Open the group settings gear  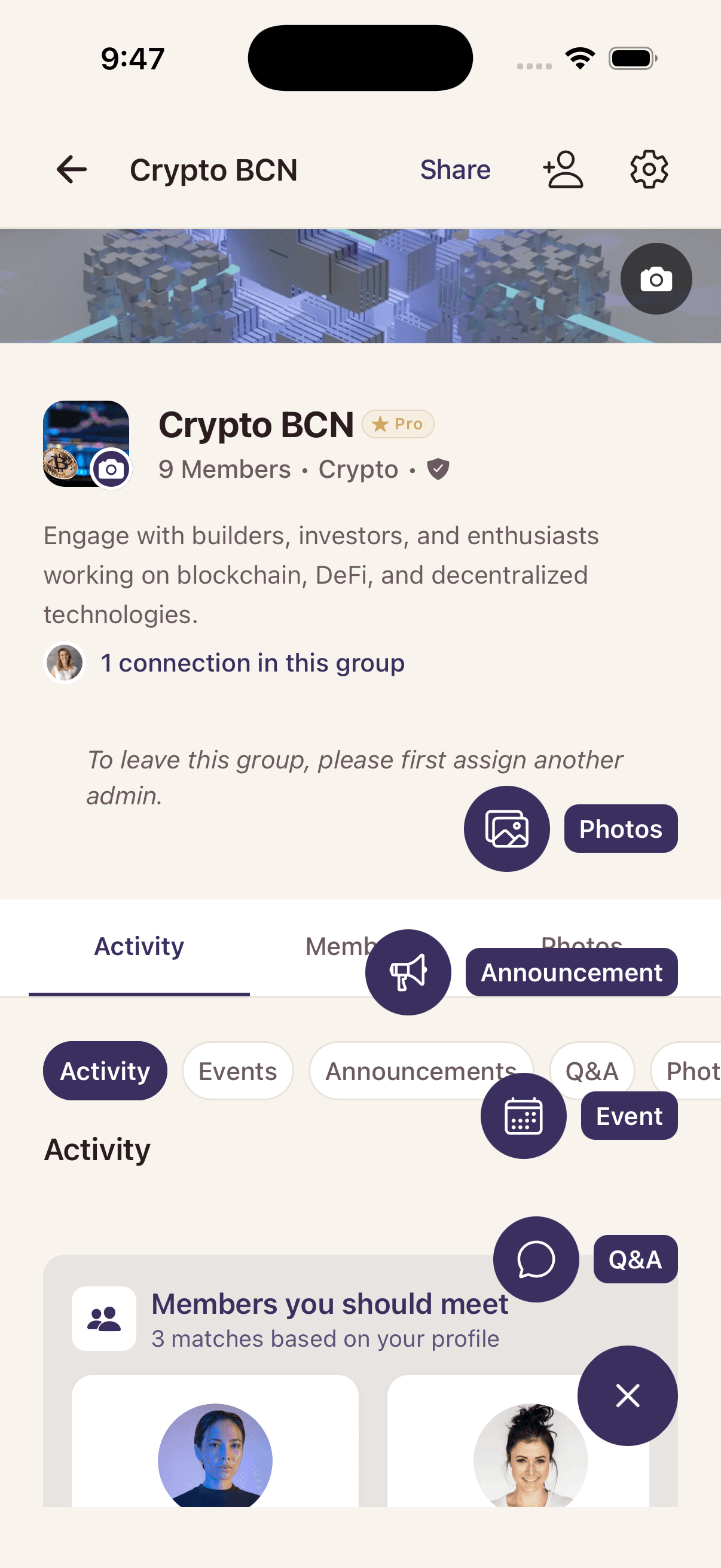pyautogui.click(x=648, y=170)
